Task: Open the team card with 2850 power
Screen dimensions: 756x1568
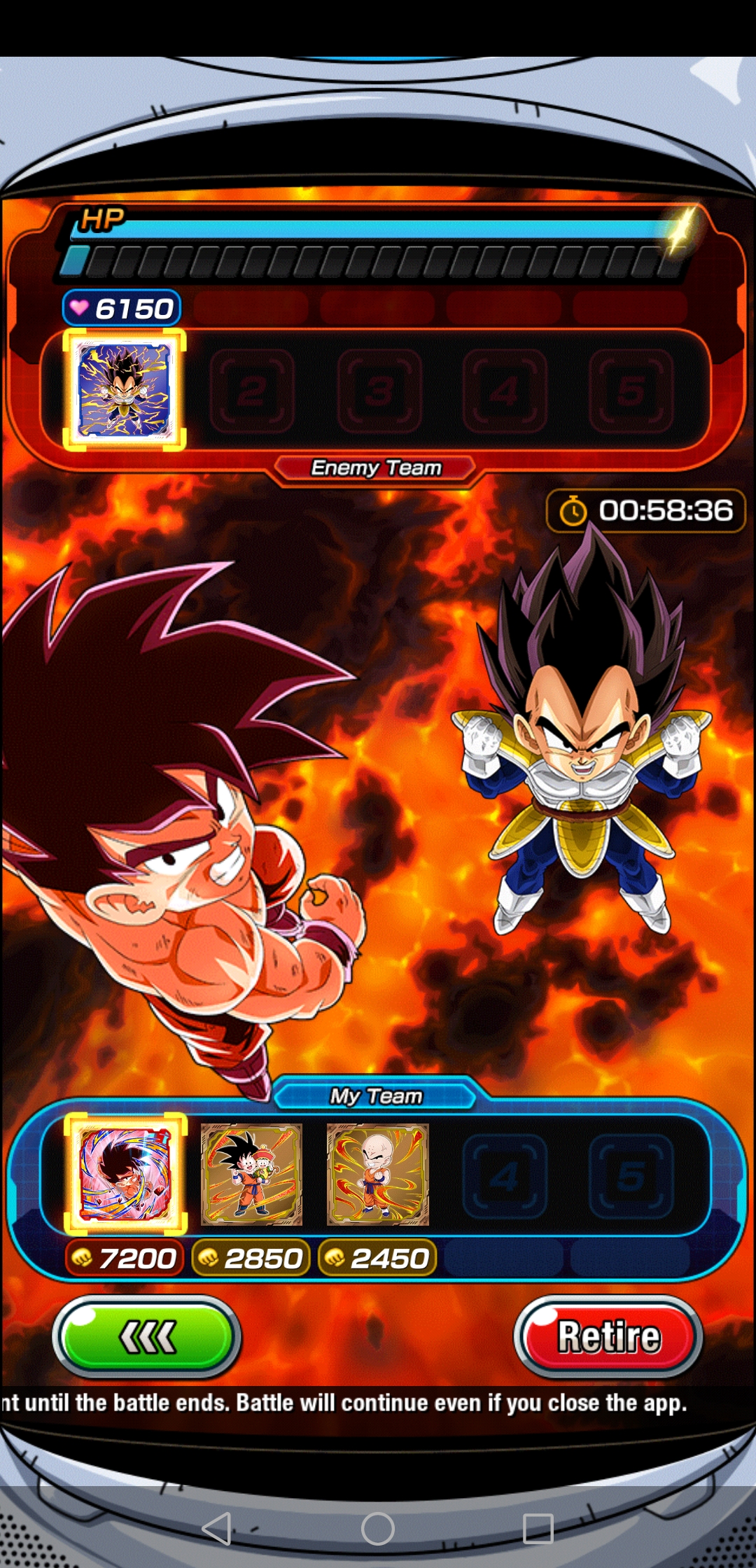Action: (251, 1175)
